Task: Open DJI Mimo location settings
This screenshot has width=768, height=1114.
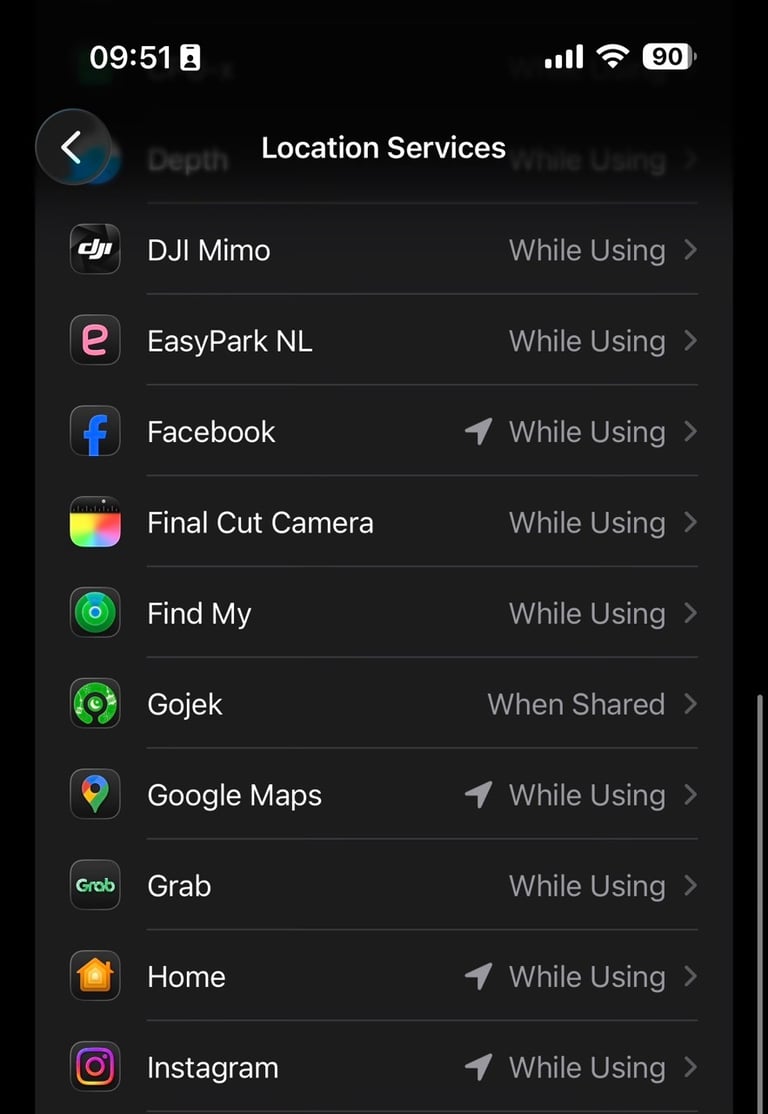Action: [x=384, y=249]
